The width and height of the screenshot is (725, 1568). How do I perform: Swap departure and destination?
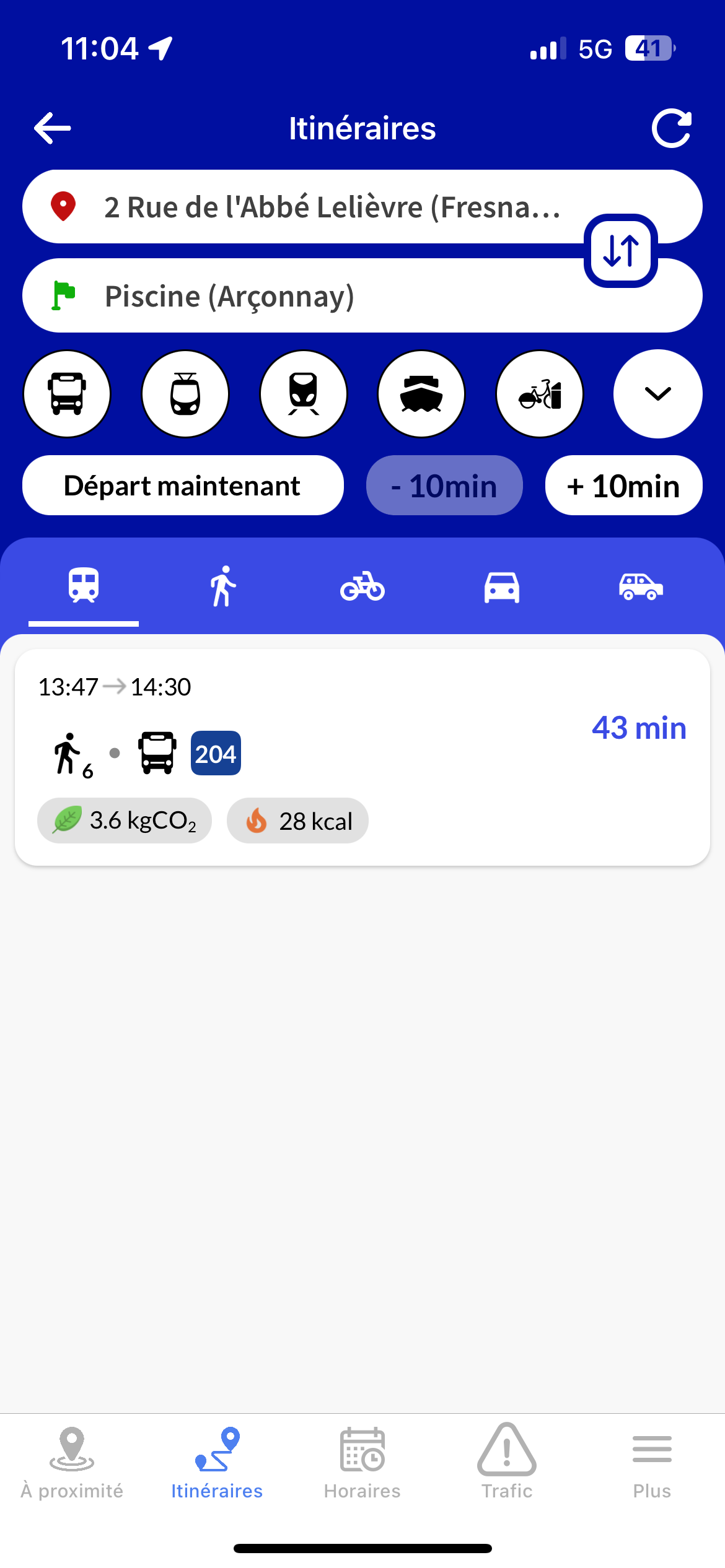click(x=621, y=251)
